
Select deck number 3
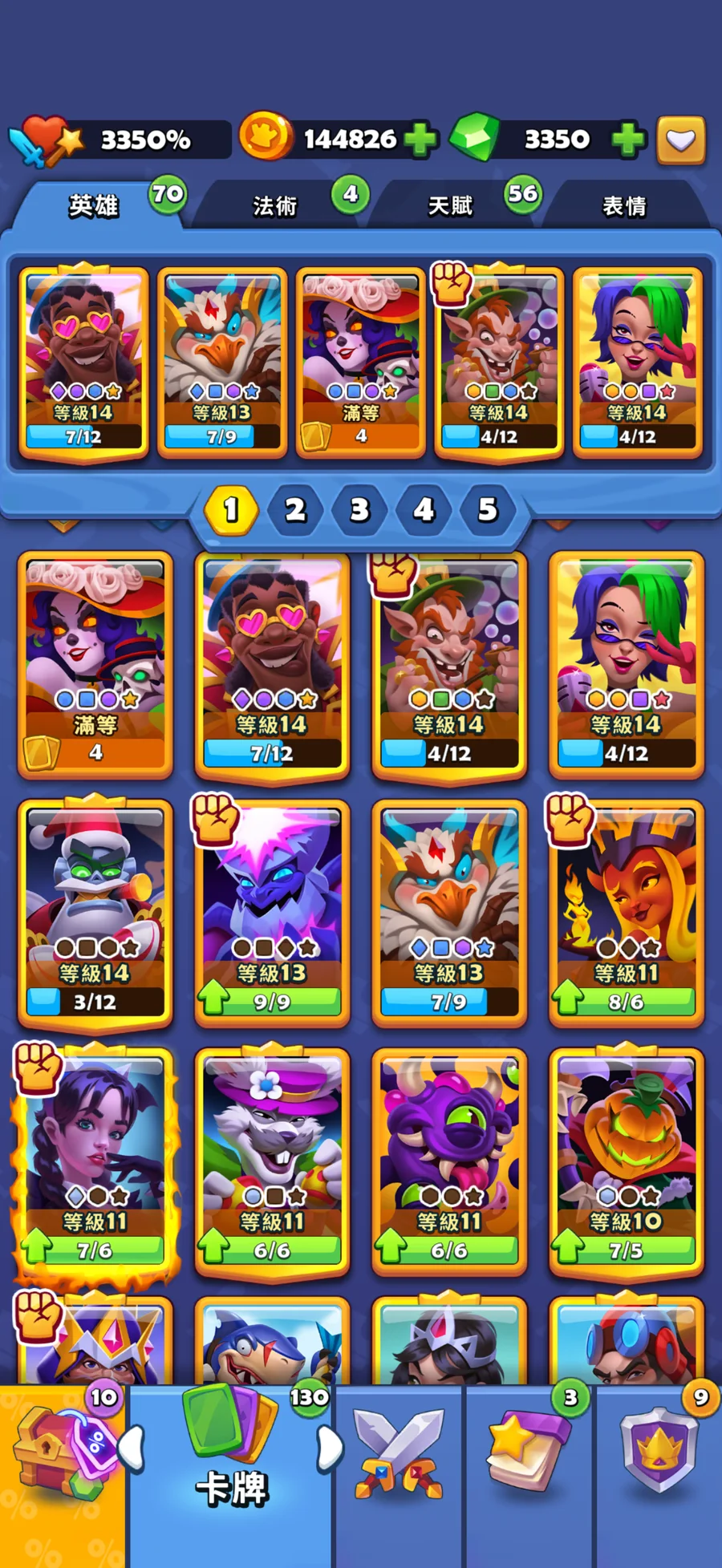[359, 510]
